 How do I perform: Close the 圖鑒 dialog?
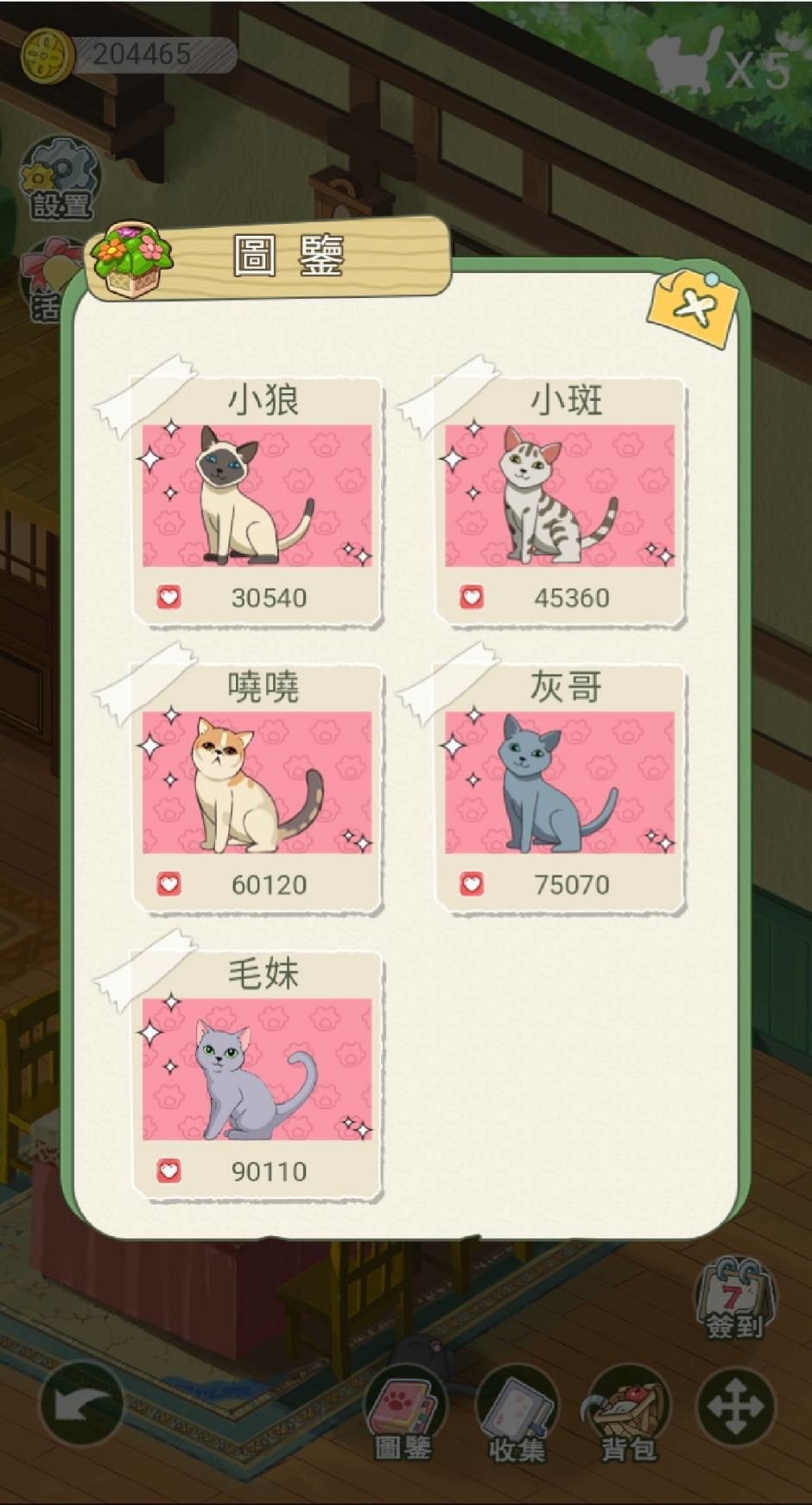coord(695,308)
